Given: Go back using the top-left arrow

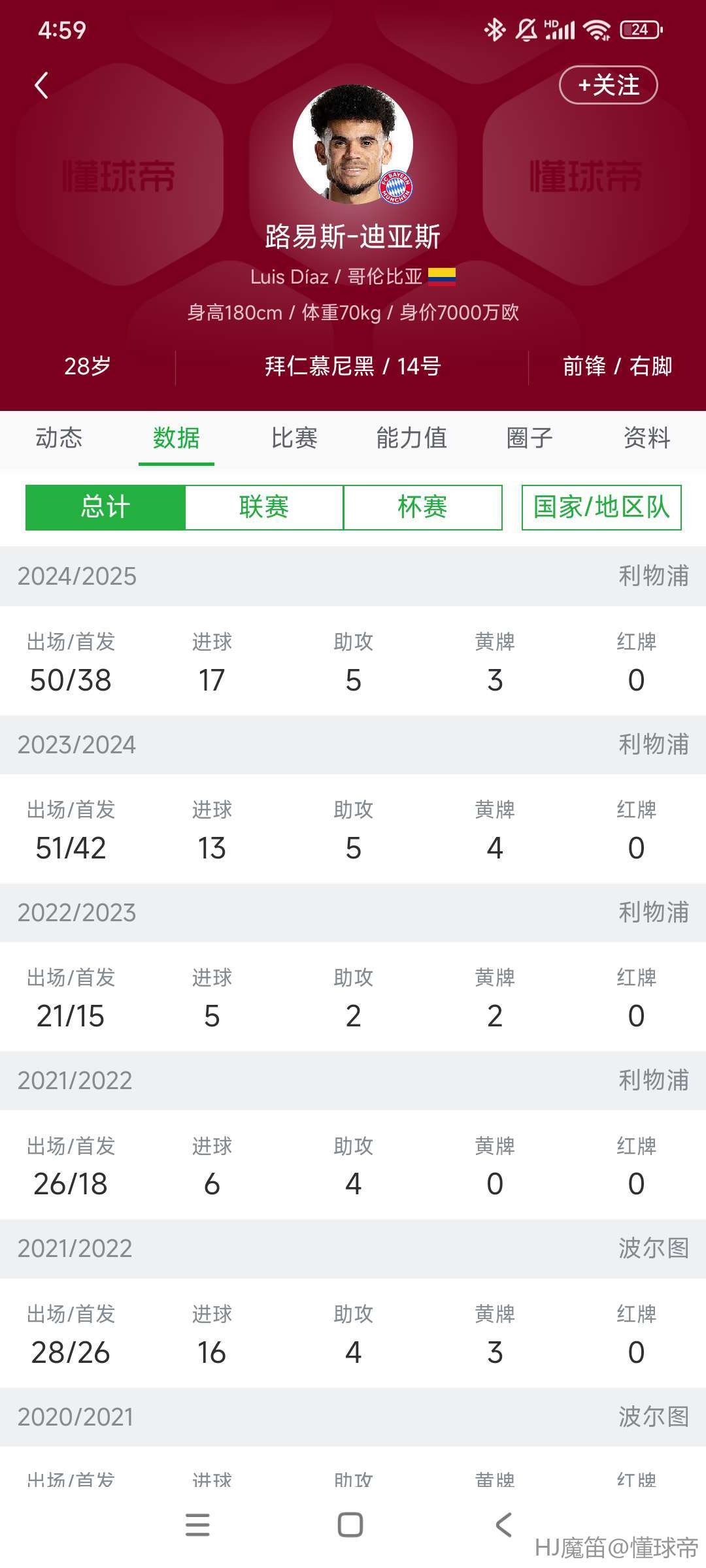Looking at the screenshot, I should [41, 86].
